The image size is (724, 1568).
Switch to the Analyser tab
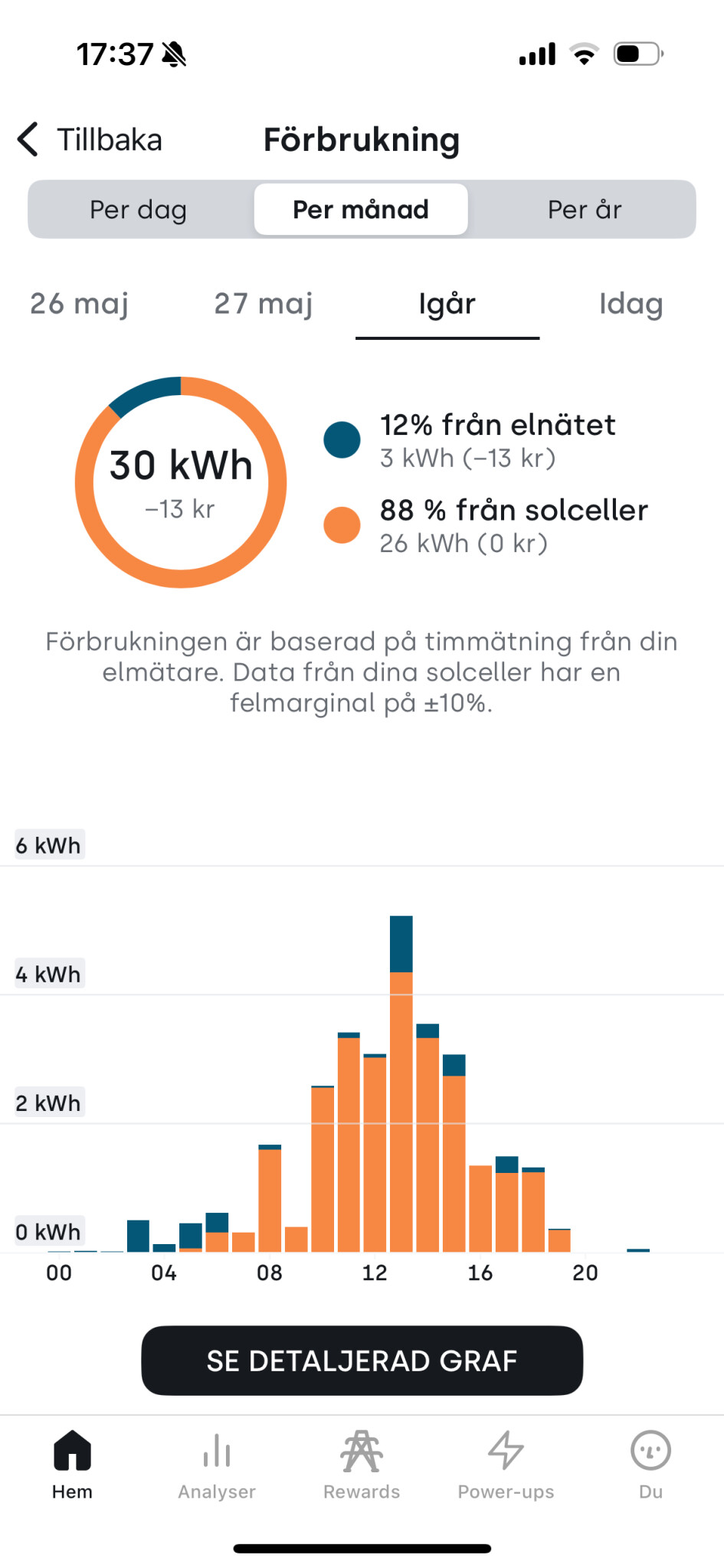(217, 1465)
